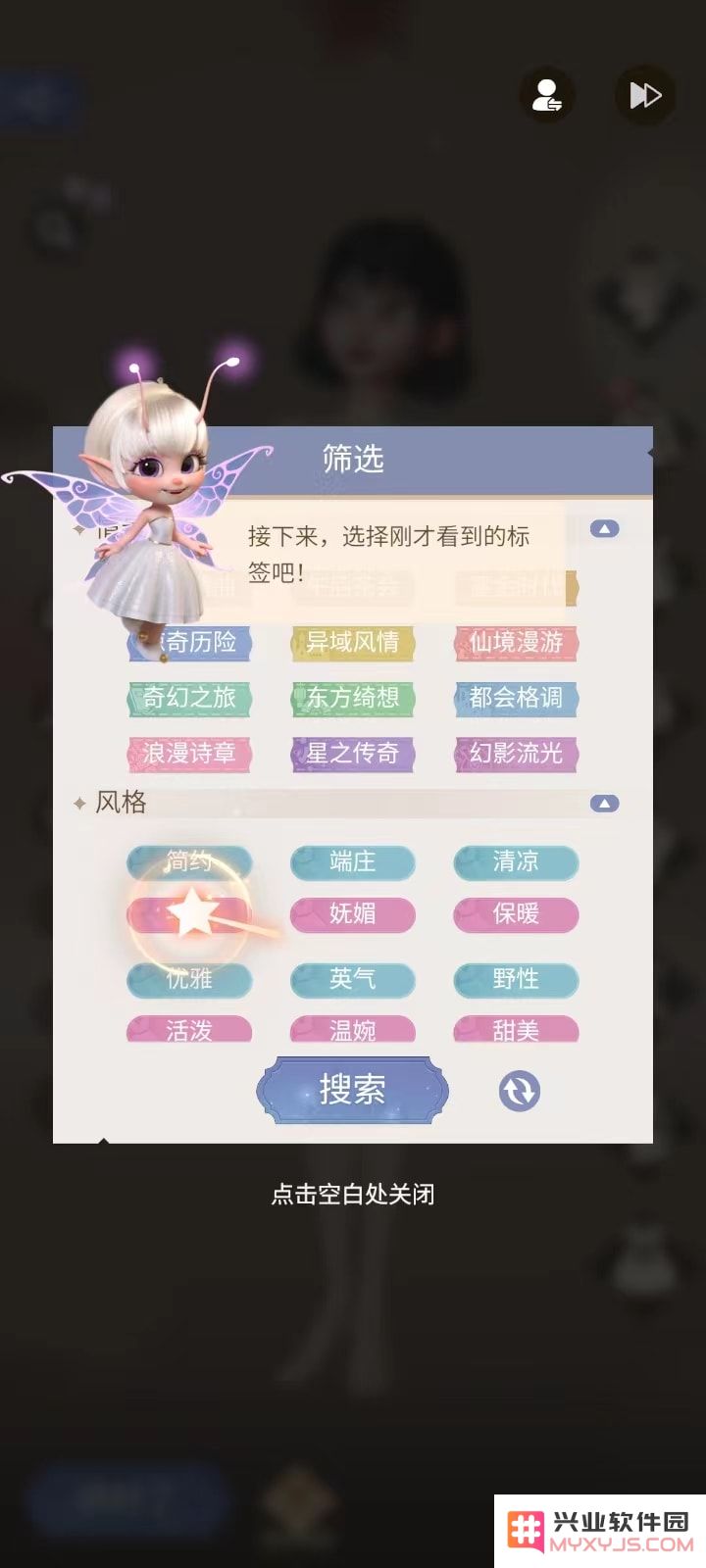
Task: Choose the 保暖 style tag
Action: coord(516,913)
